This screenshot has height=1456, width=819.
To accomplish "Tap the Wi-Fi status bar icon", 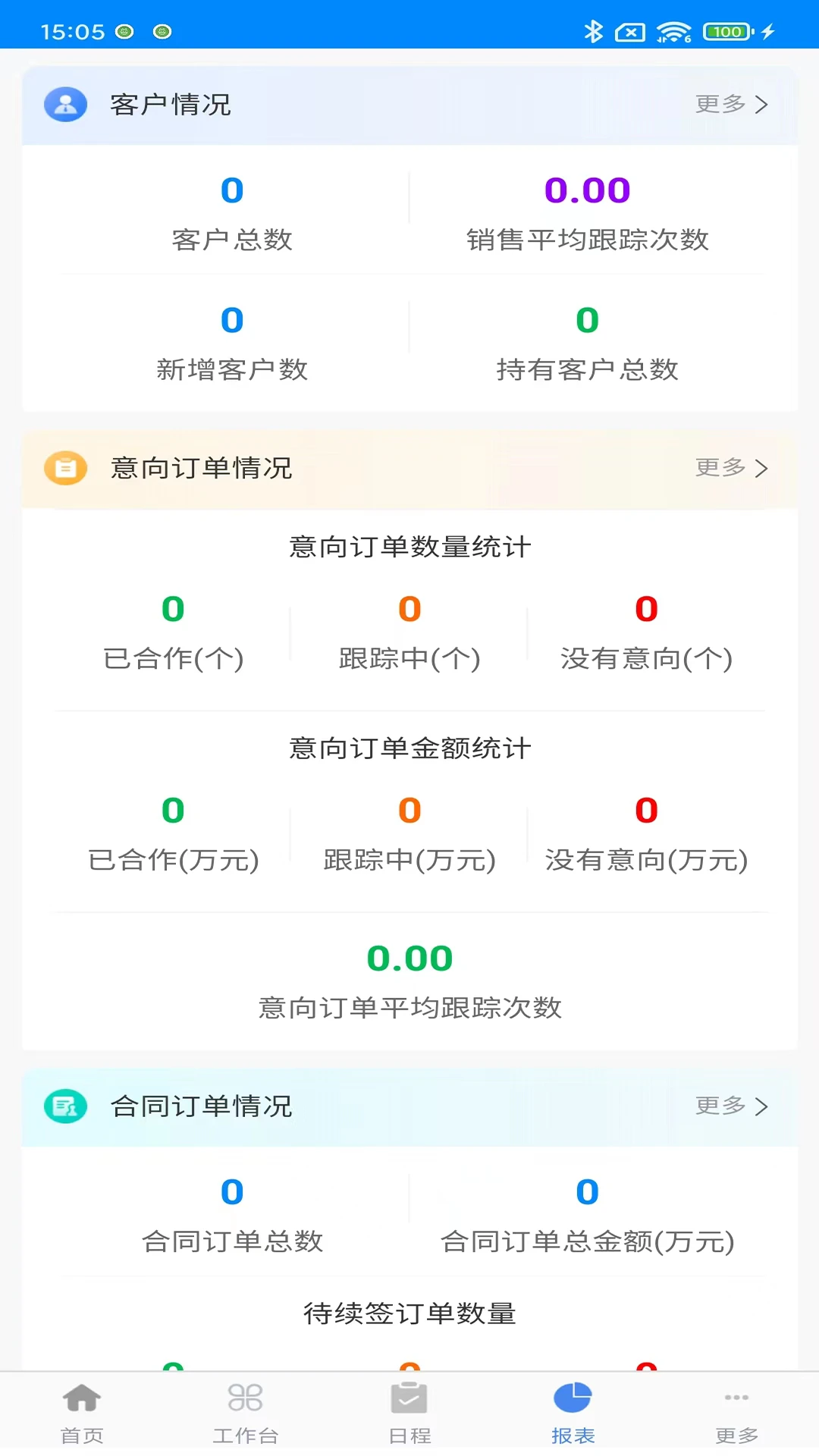I will point(675,32).
